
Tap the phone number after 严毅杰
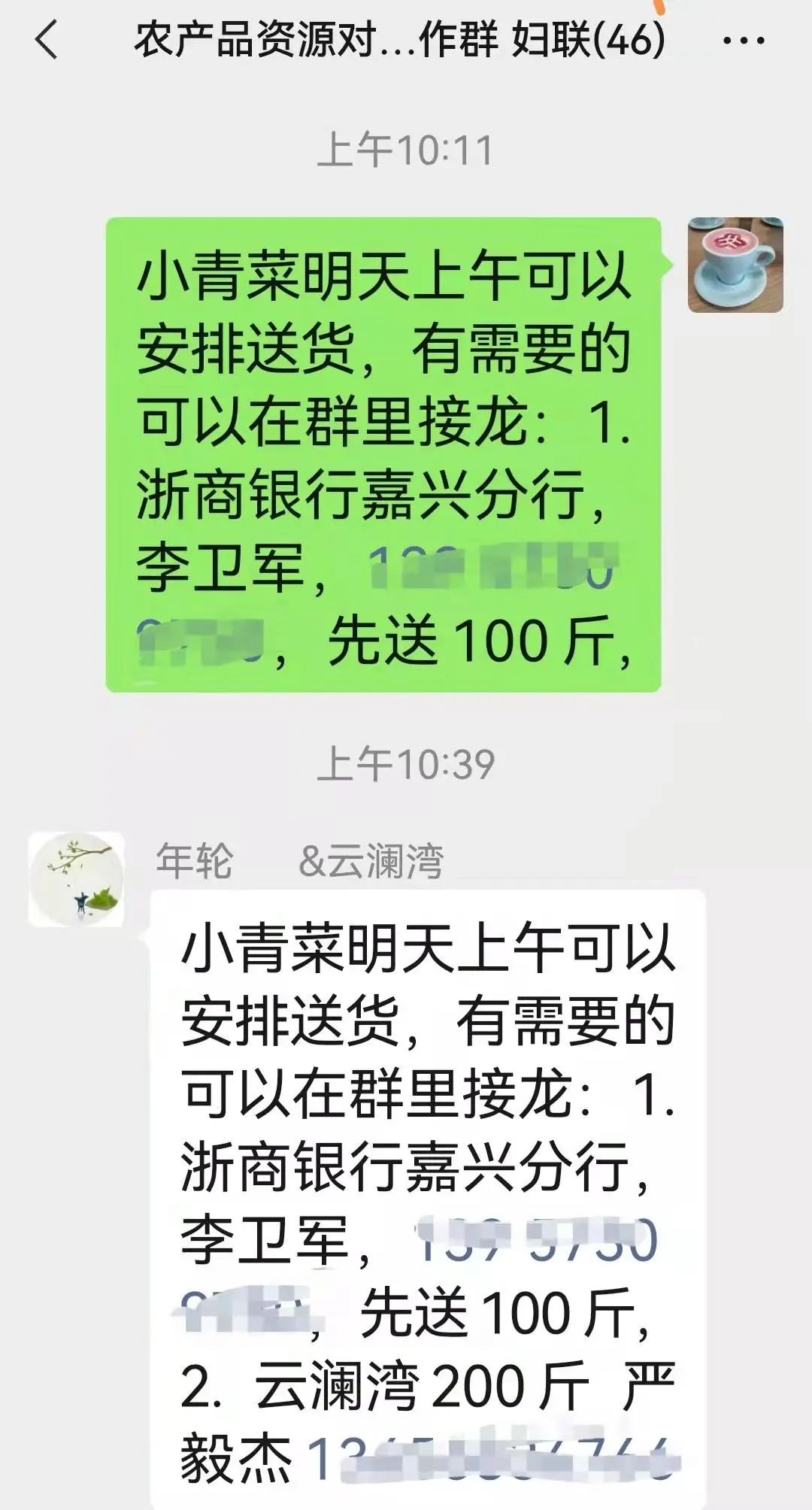489,1459
